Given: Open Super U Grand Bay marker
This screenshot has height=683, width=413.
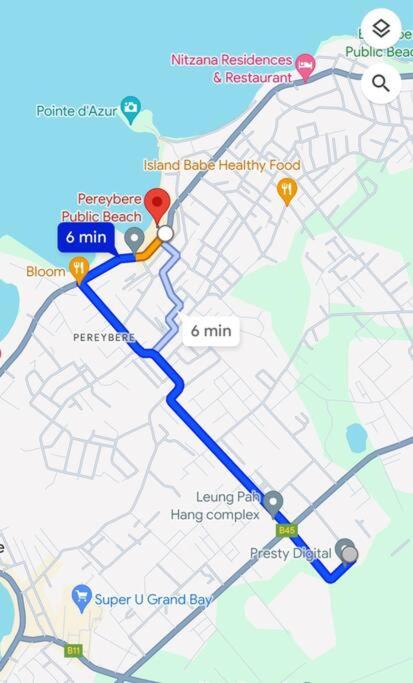Looking at the screenshot, I should [x=82, y=598].
